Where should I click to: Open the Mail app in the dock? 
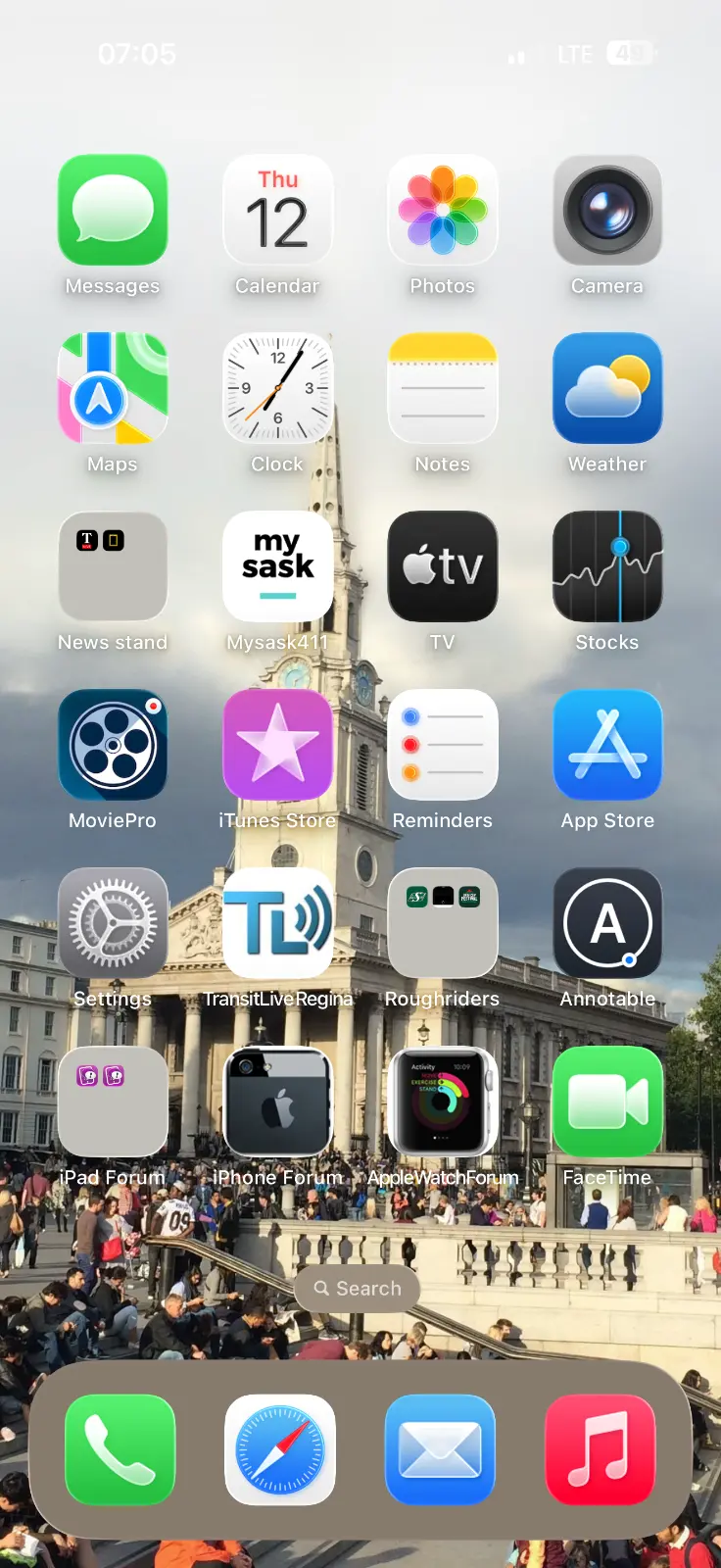[x=440, y=1449]
